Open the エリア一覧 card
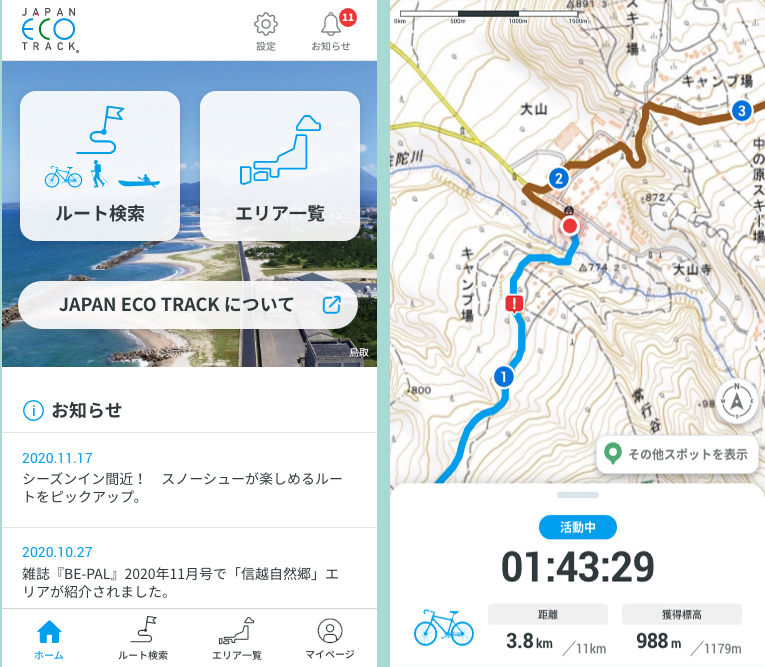Screen dimensions: 765x667 [280, 165]
